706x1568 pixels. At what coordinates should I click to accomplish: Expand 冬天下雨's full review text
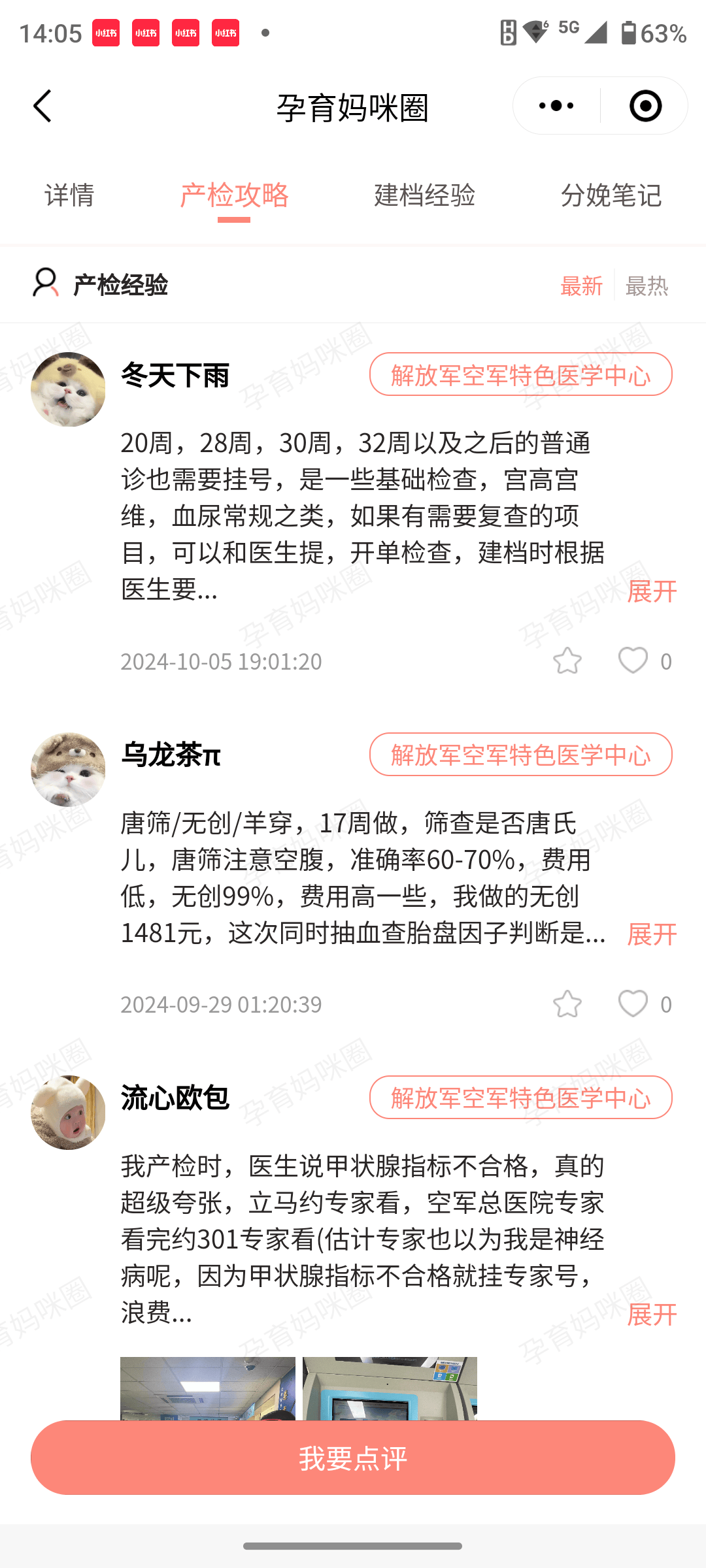(x=651, y=591)
